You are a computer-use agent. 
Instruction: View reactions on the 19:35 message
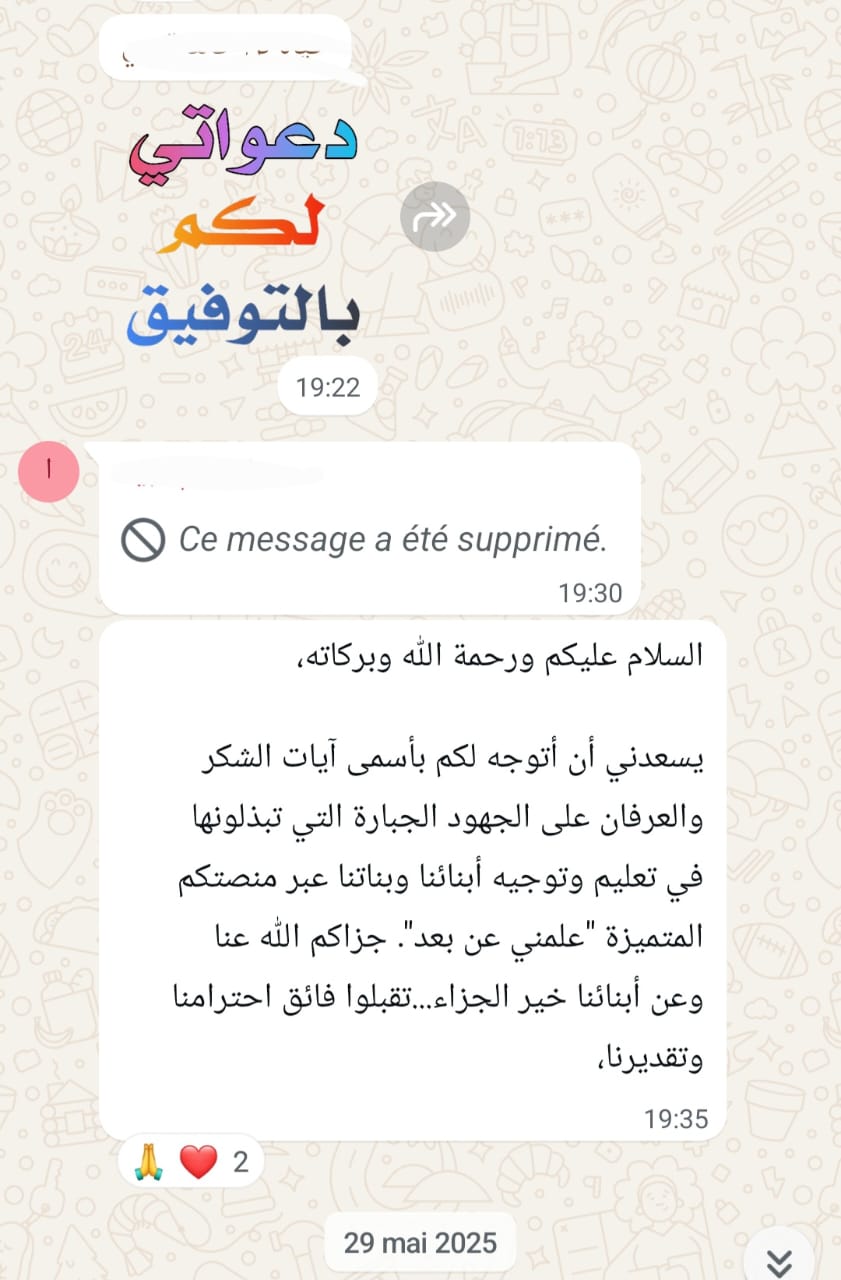(x=190, y=1162)
